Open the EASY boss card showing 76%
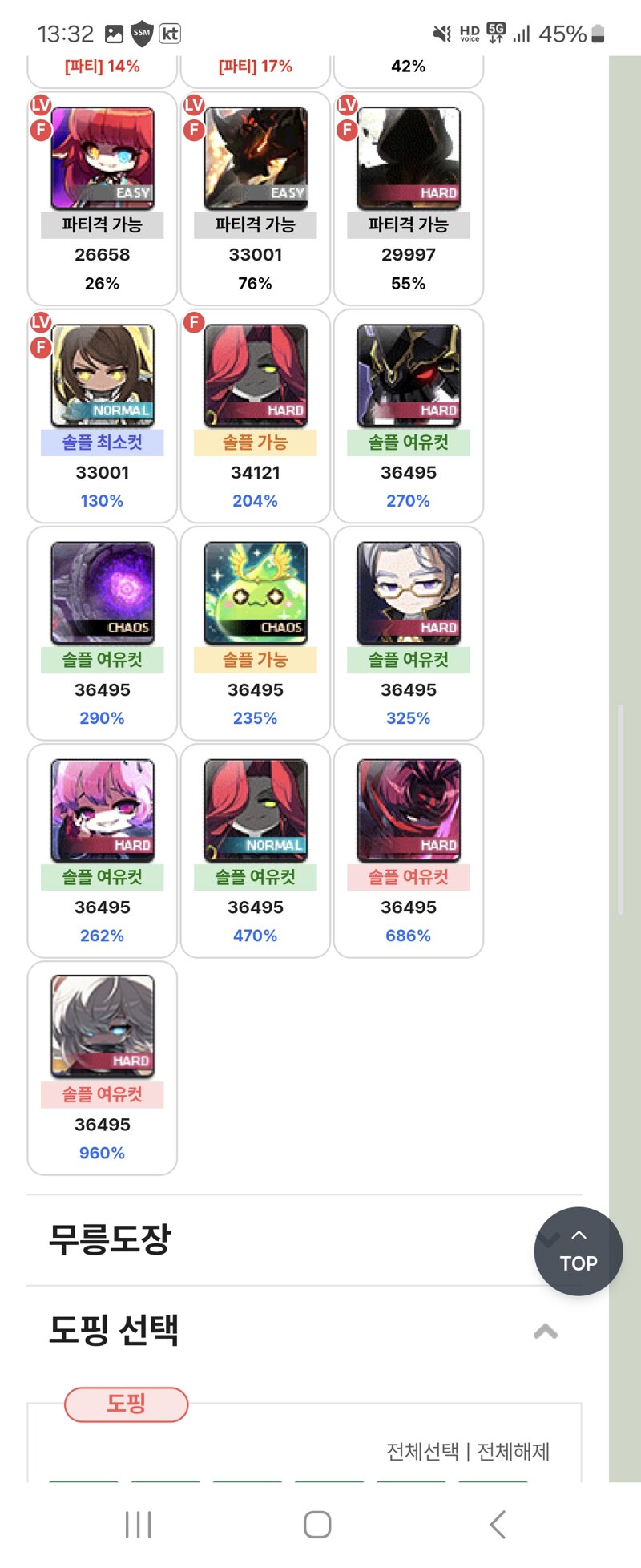Image resolution: width=641 pixels, height=1568 pixels. 256,198
